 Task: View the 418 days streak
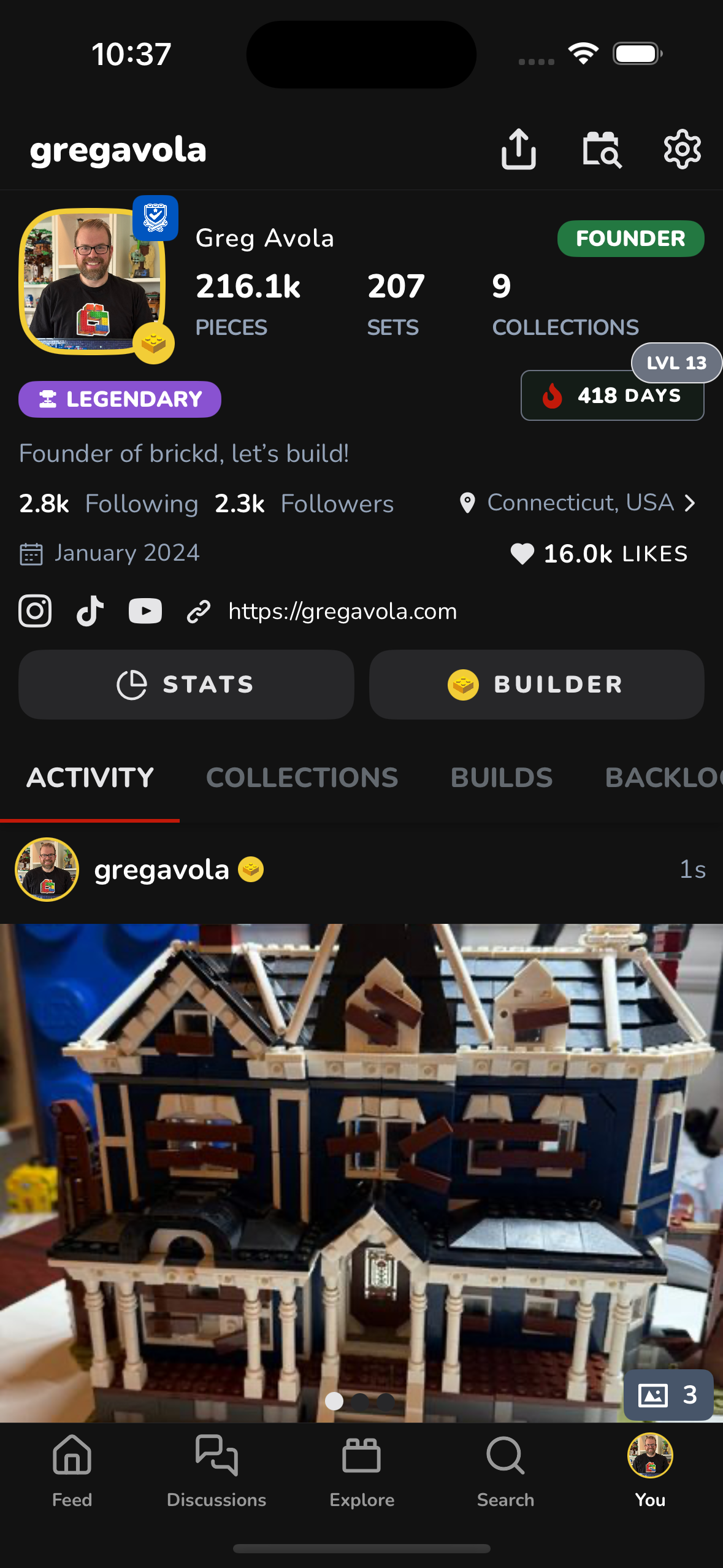pos(612,396)
